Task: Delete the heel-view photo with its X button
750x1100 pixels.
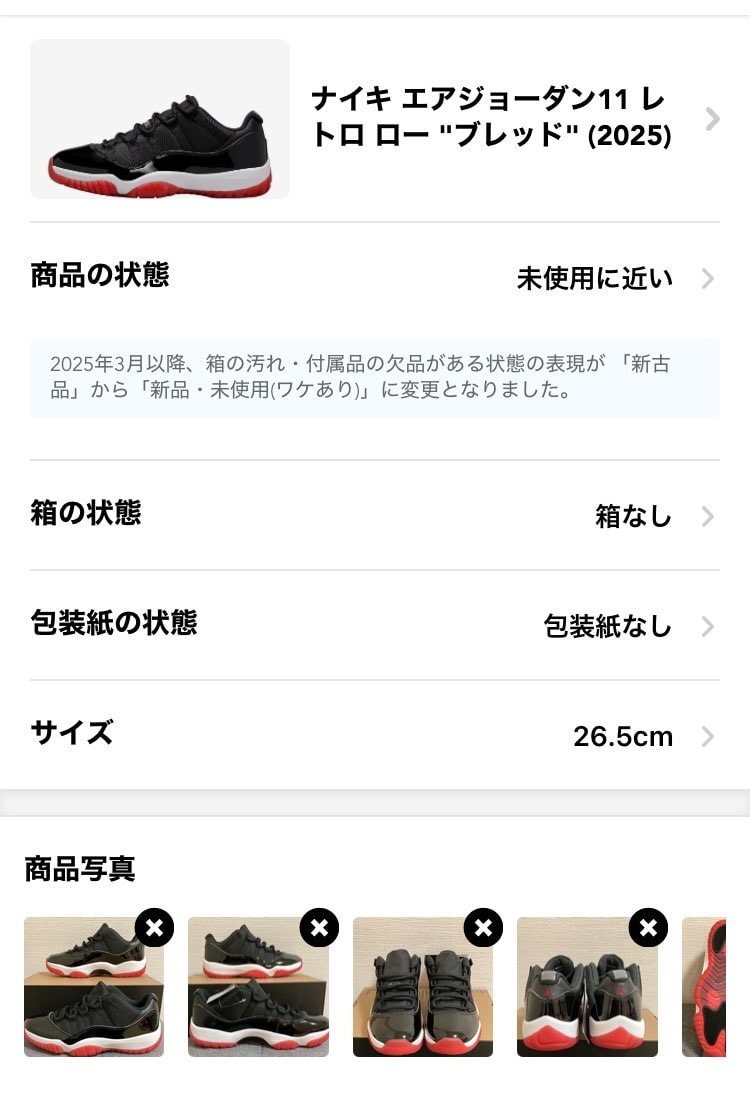Action: [x=647, y=928]
